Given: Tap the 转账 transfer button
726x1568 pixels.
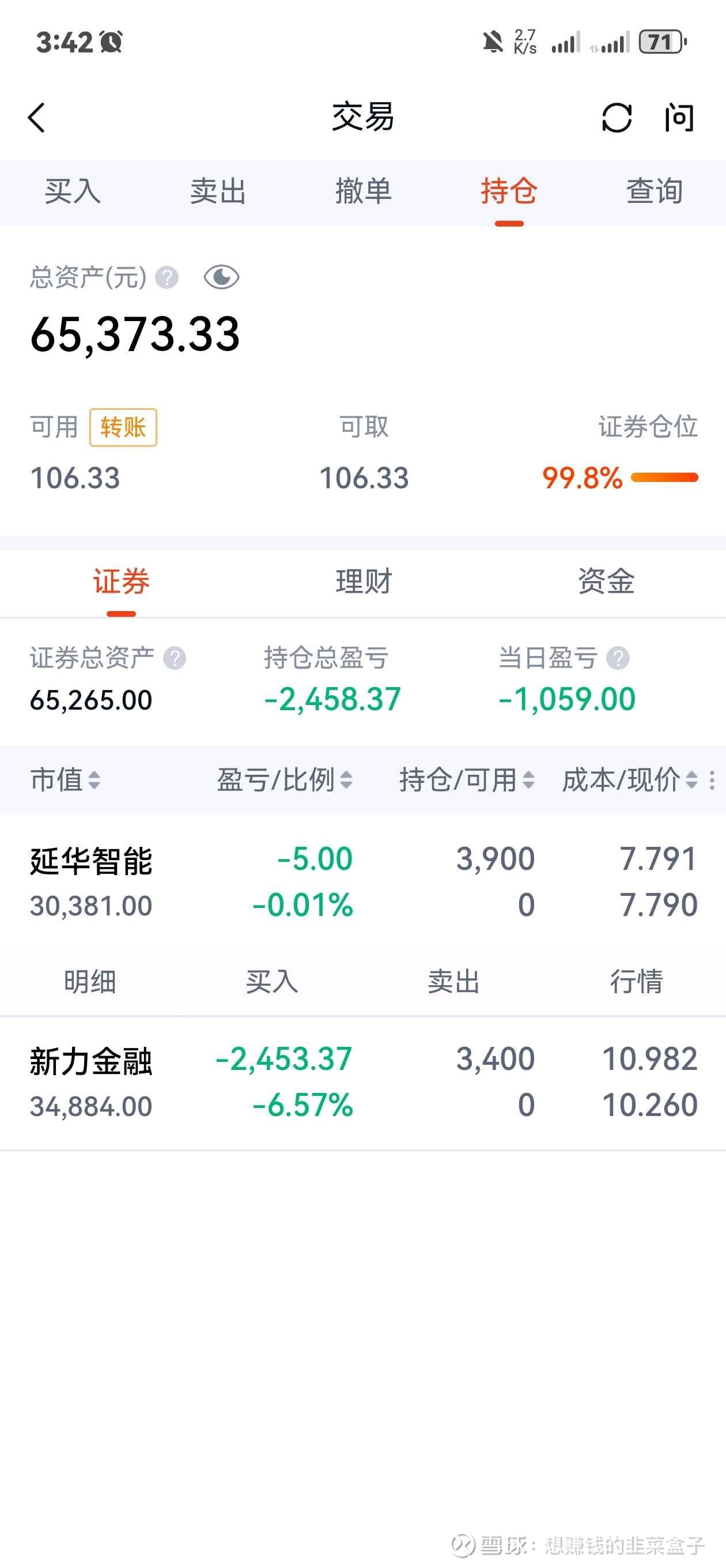Looking at the screenshot, I should [123, 427].
